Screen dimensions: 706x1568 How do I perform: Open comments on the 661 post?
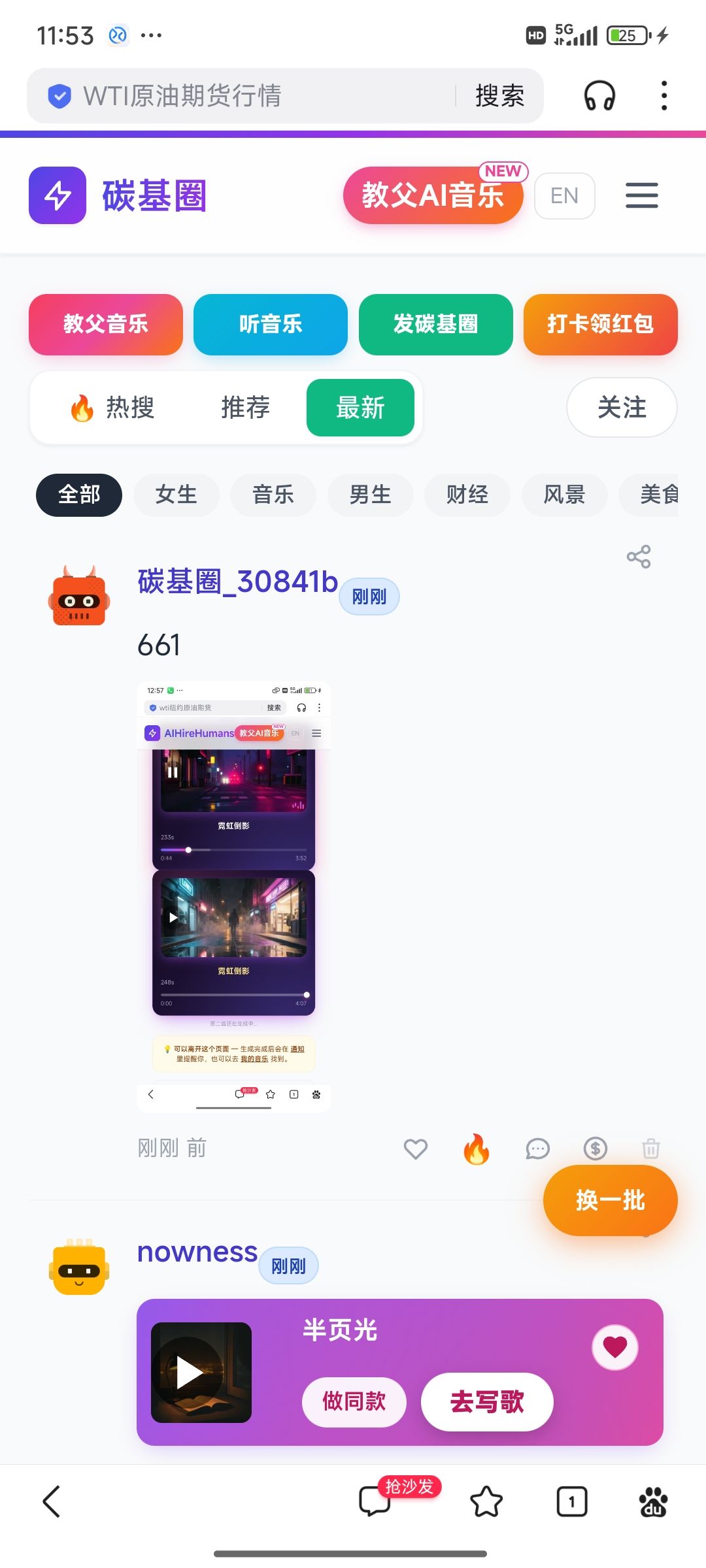[537, 1149]
